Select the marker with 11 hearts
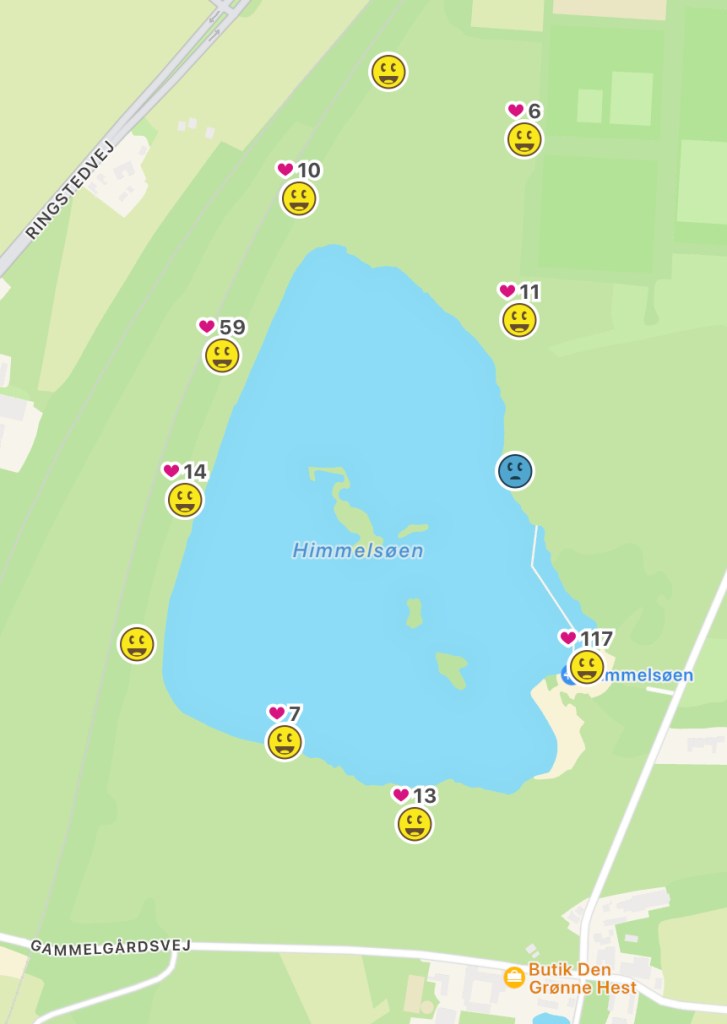727x1024 pixels. (519, 320)
